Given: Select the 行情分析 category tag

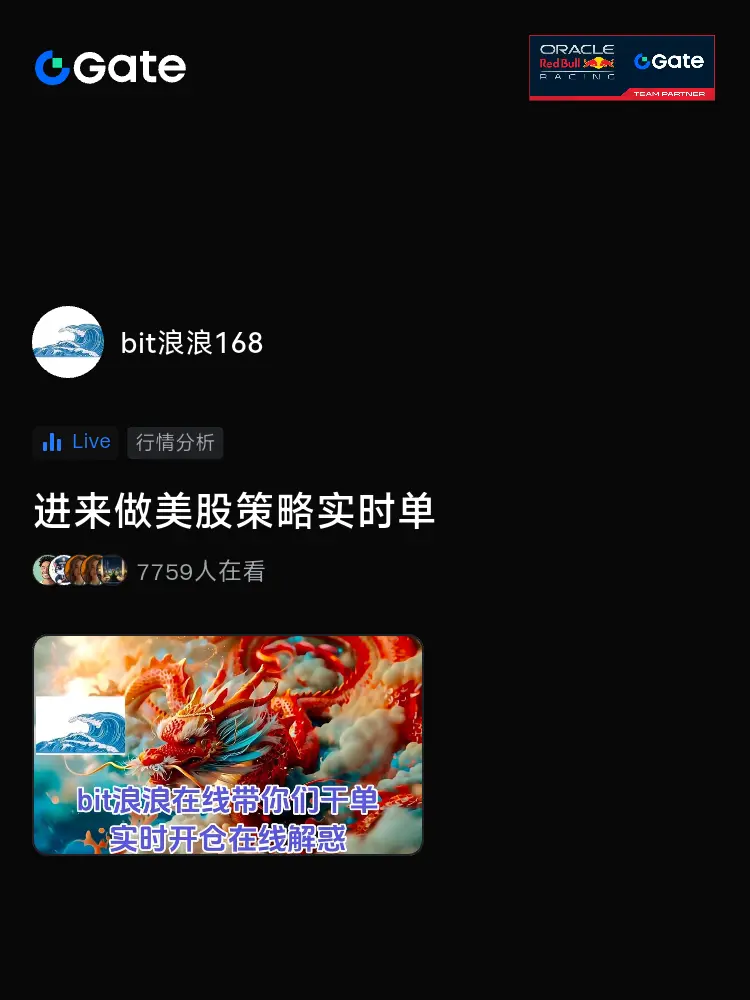Looking at the screenshot, I should [x=175, y=443].
